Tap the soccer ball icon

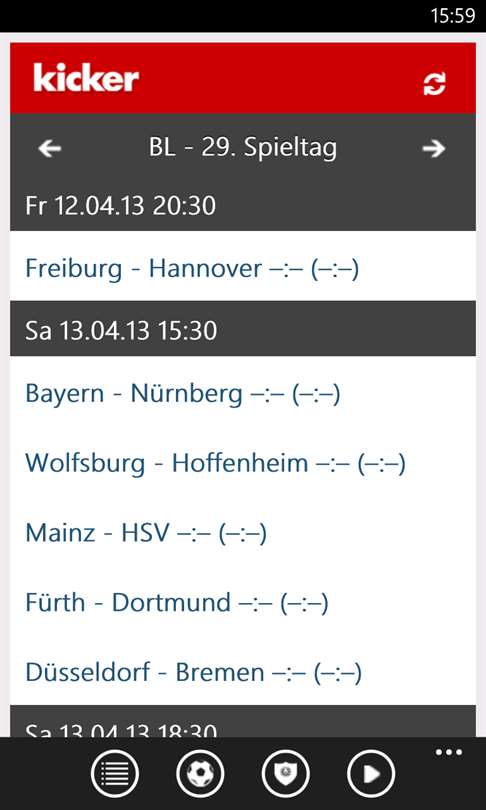(200, 773)
